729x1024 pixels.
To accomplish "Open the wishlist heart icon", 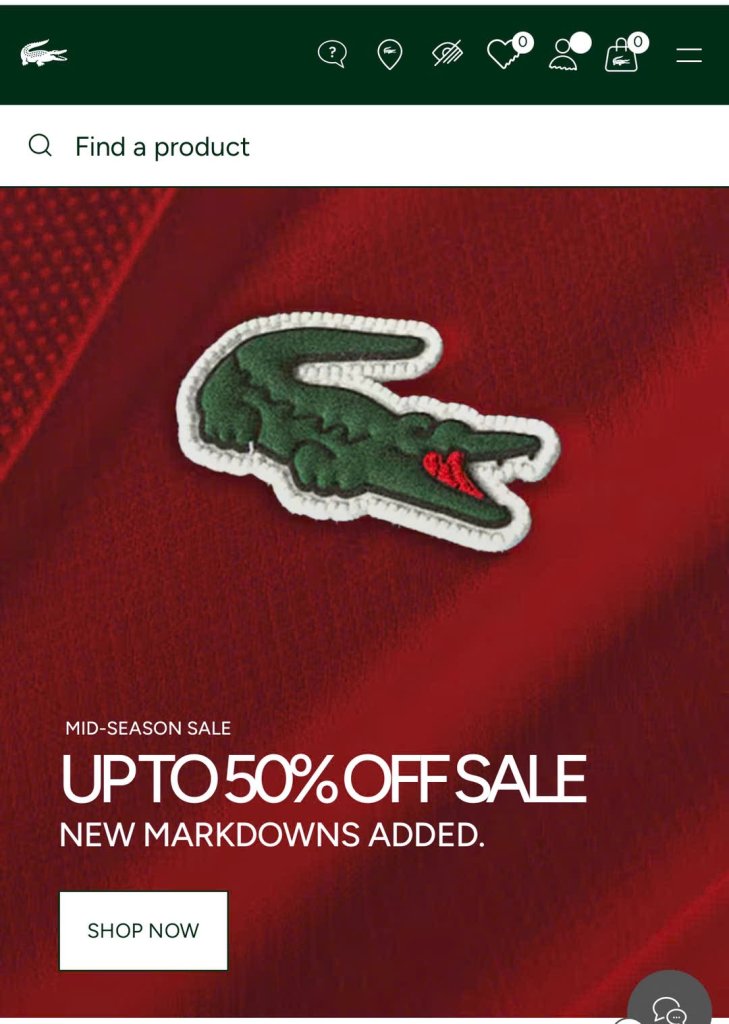I will (x=503, y=54).
